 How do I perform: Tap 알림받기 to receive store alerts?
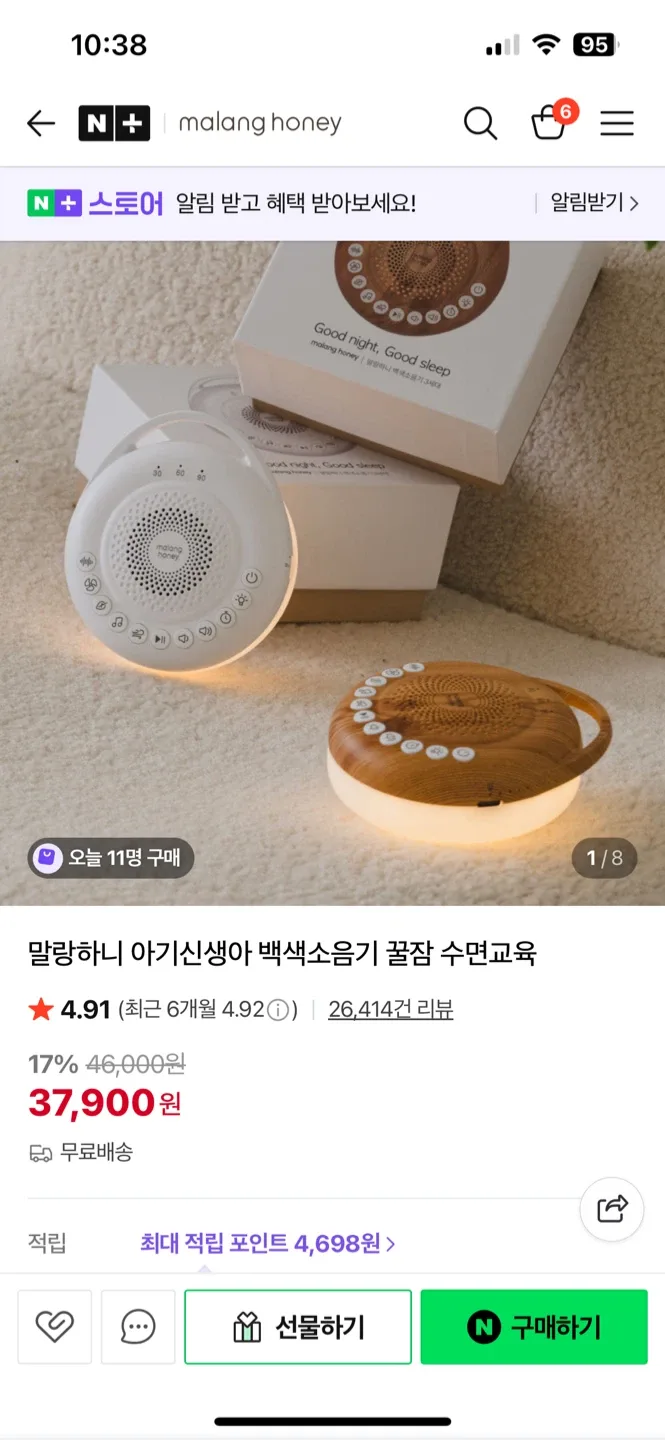click(594, 203)
